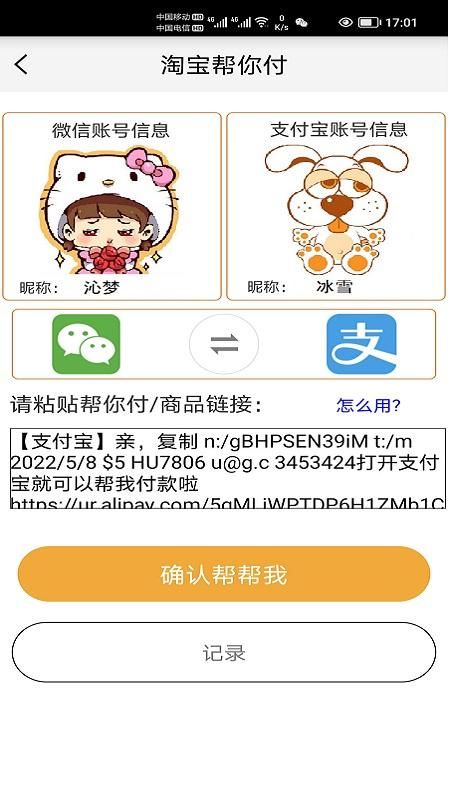
Task: Select the blue Alipay icon
Action: click(x=361, y=344)
